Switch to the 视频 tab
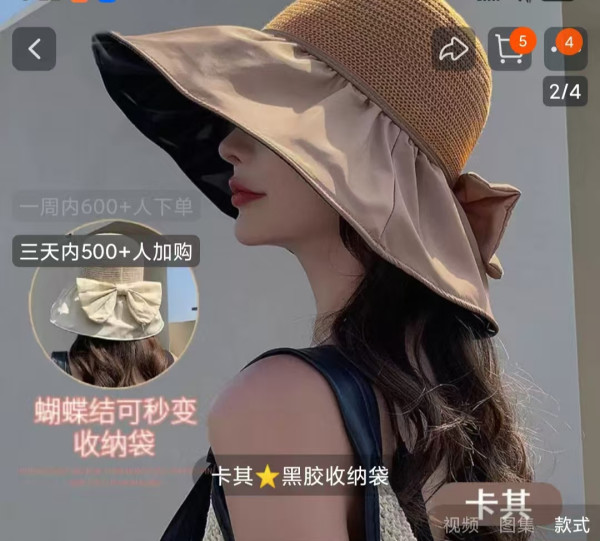The image size is (600, 541). pos(462,525)
